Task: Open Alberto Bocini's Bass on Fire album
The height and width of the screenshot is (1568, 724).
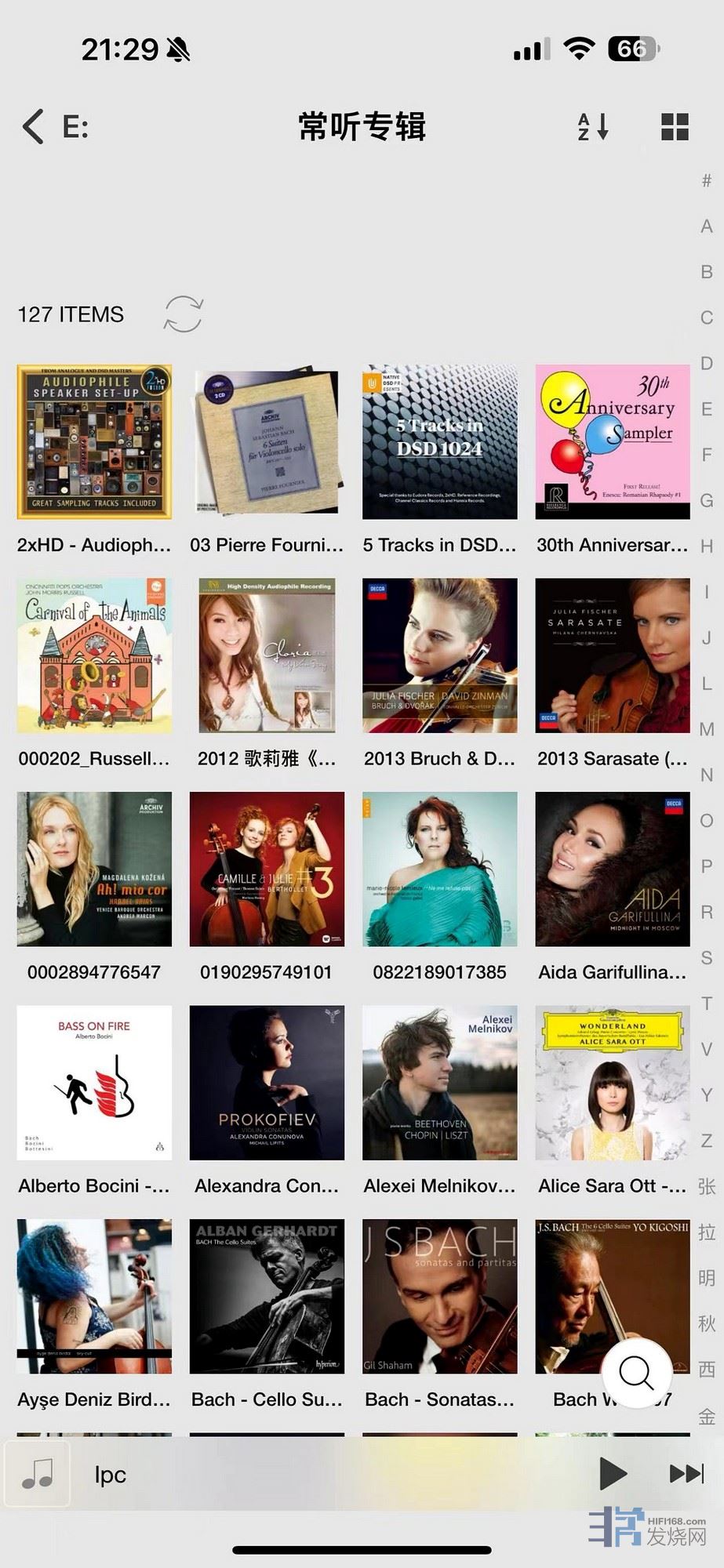Action: coord(94,1083)
